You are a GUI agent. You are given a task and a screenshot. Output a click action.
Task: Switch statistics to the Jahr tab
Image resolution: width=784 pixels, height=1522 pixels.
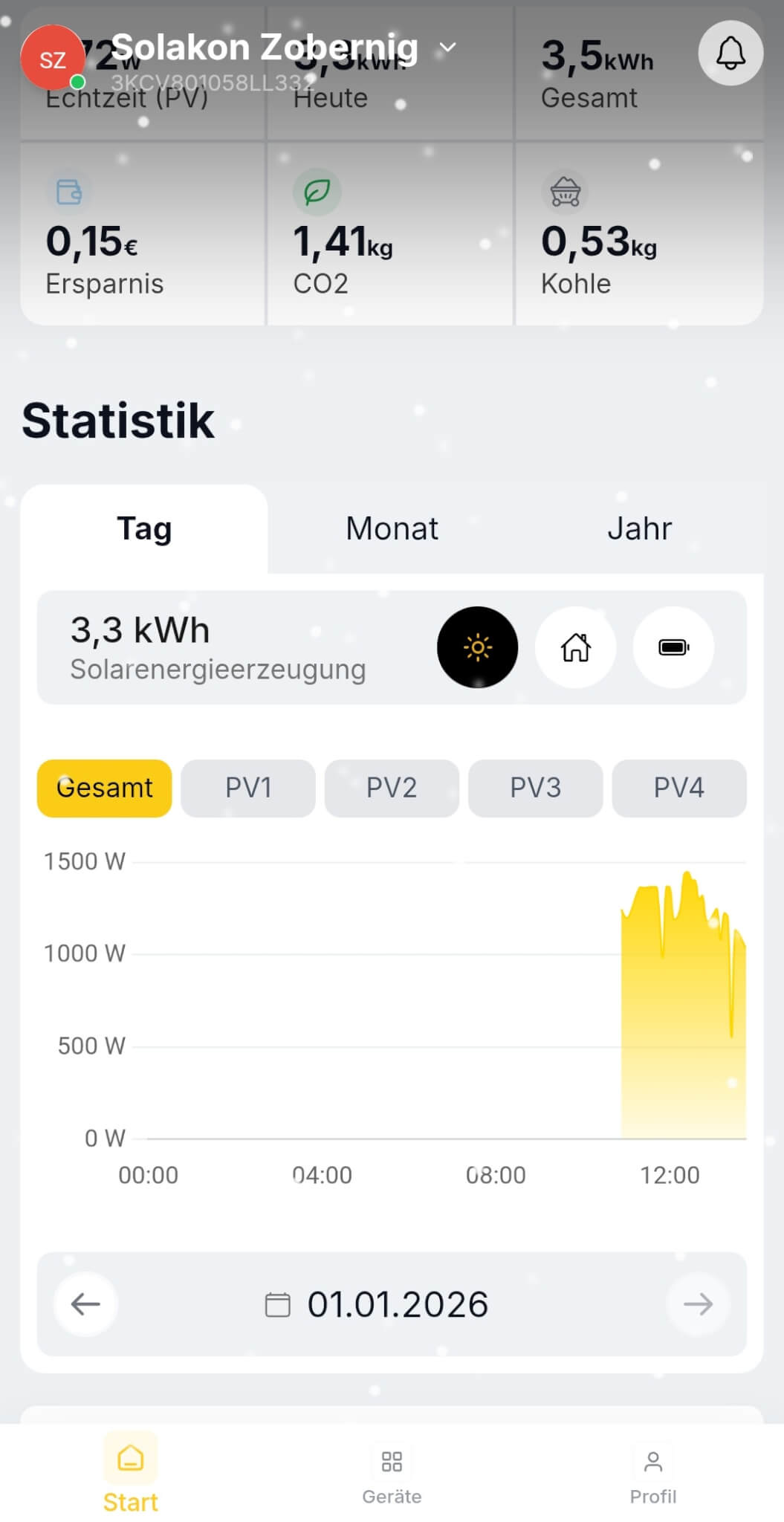pyautogui.click(x=639, y=529)
